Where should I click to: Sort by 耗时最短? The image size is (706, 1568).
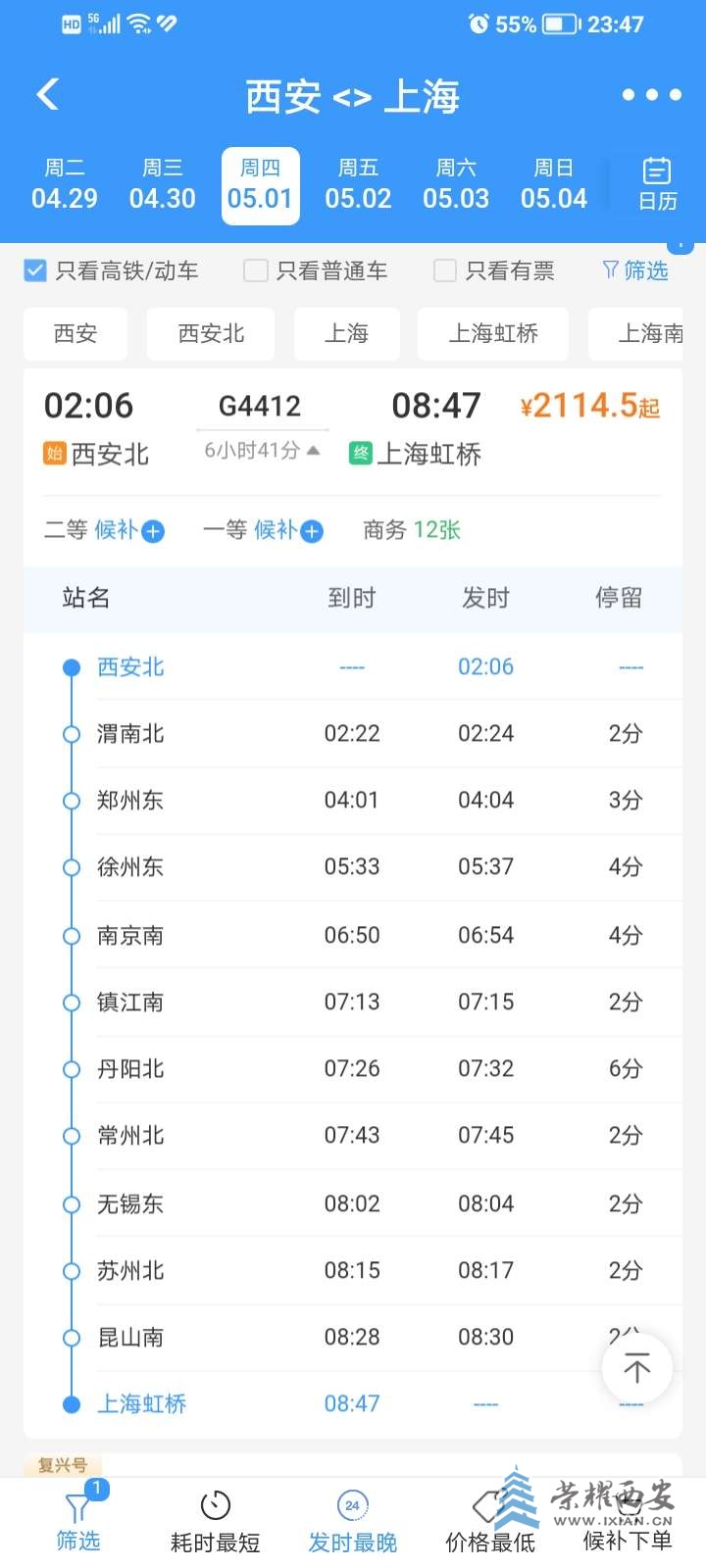click(215, 1522)
